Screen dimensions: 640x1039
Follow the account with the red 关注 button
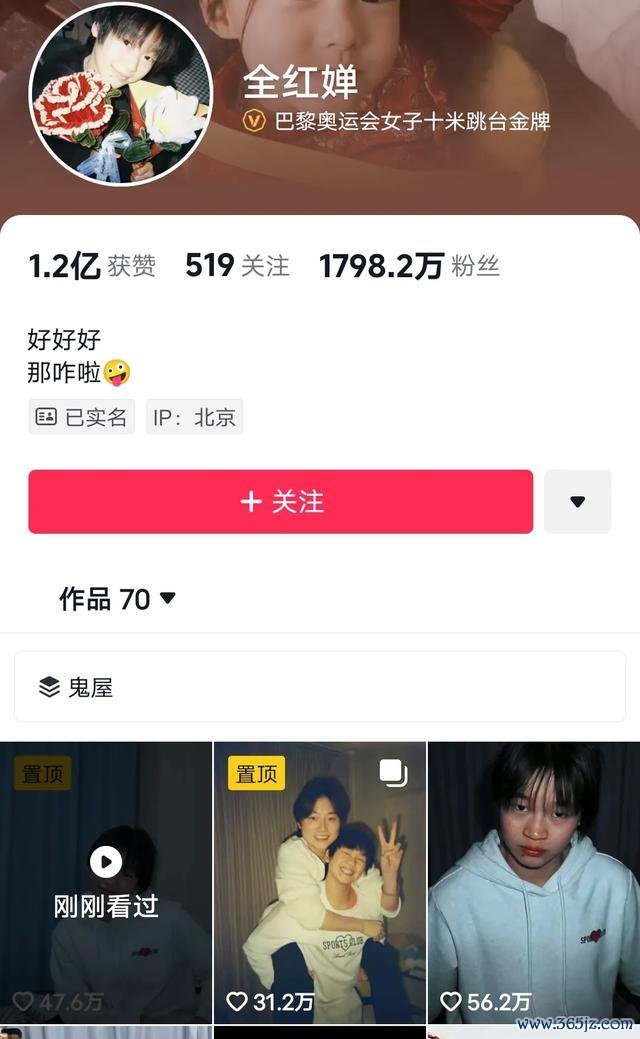[x=280, y=501]
